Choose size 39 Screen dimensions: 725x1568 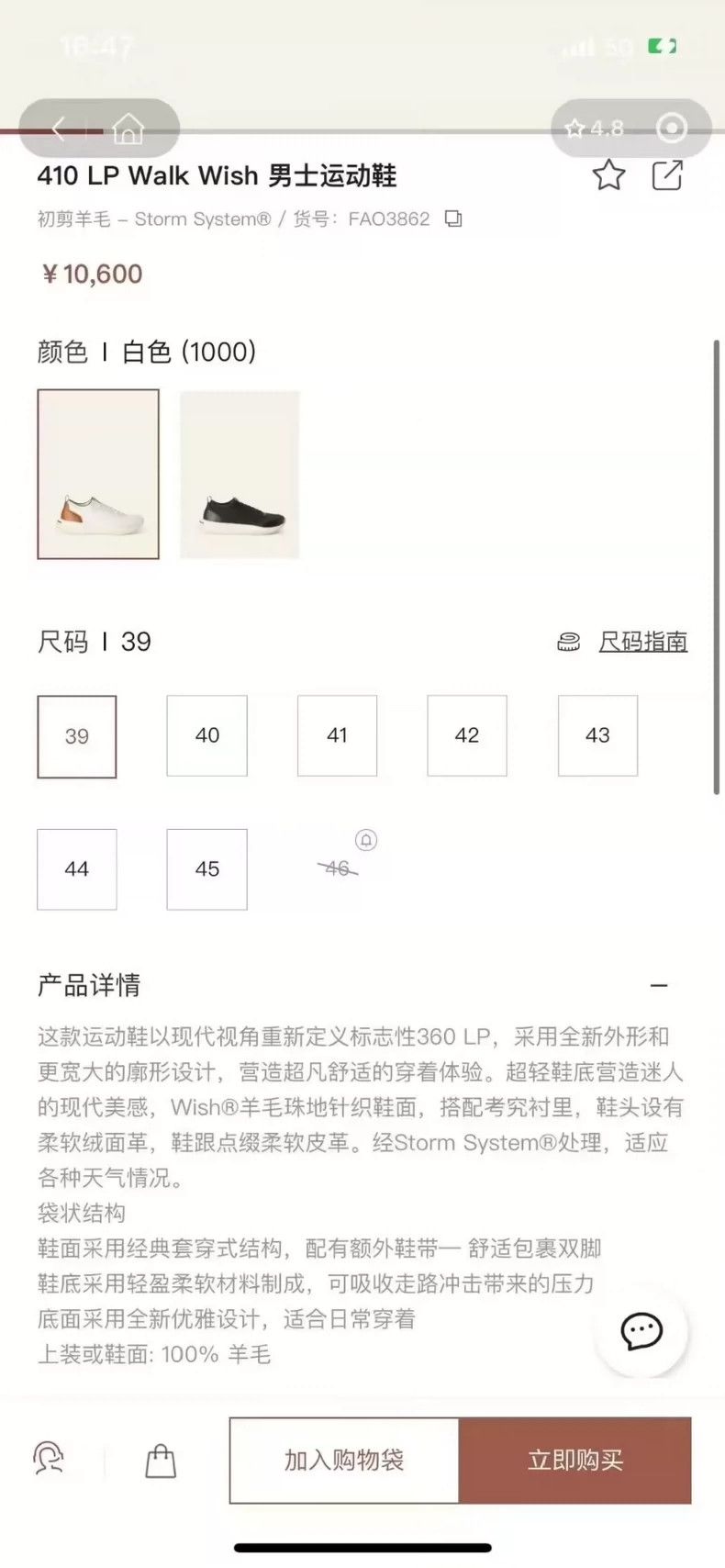(77, 736)
